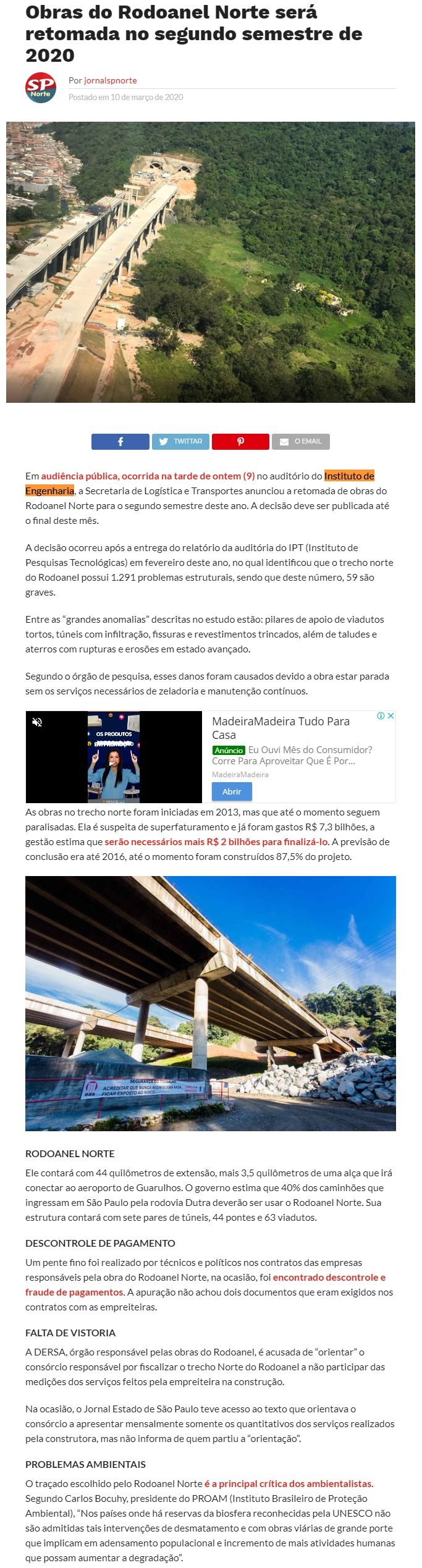Share the article by O Email
The image size is (422, 1568).
(x=301, y=441)
